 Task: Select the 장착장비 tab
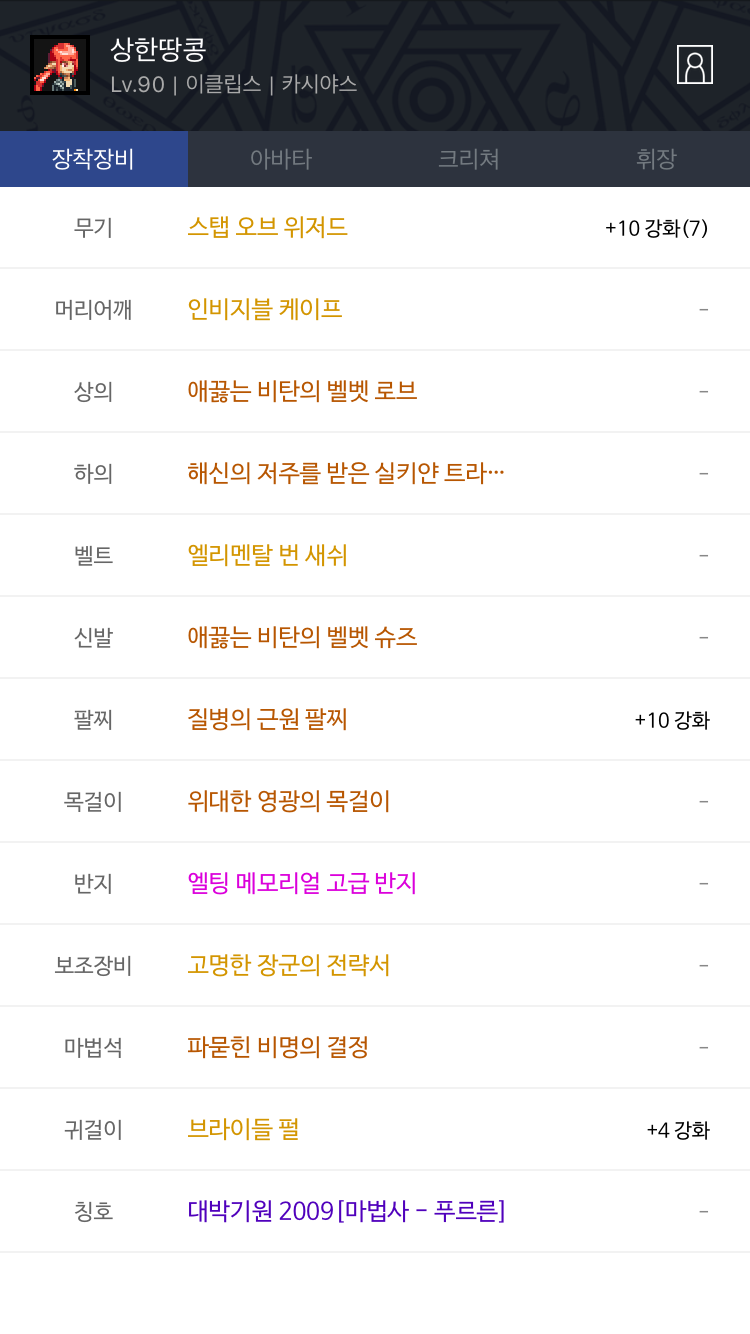(94, 159)
